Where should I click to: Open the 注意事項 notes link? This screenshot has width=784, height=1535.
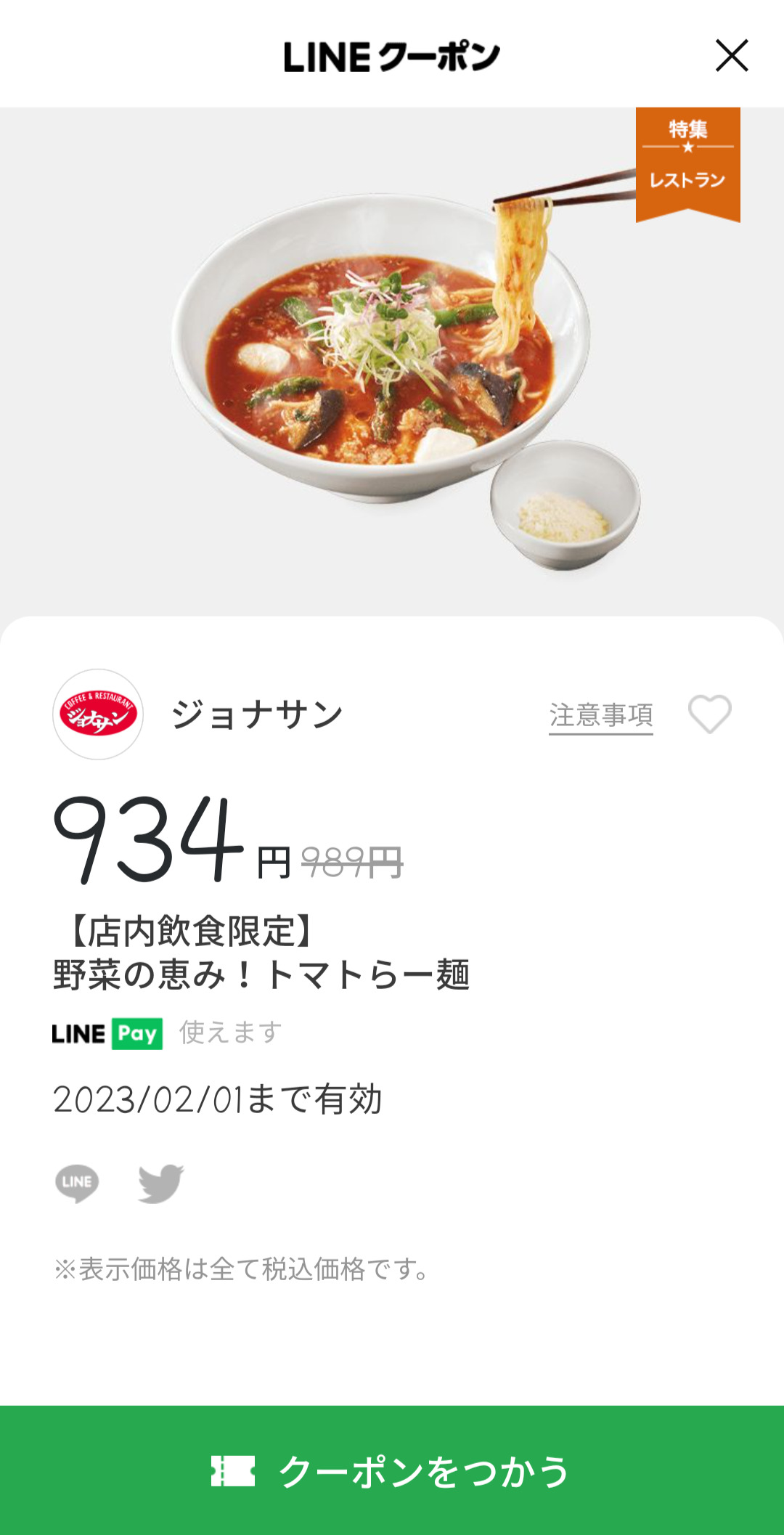click(601, 715)
